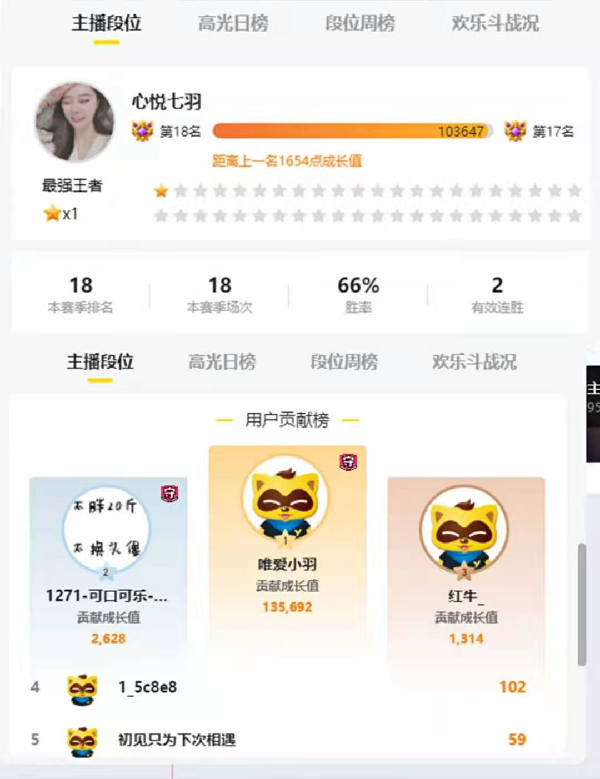Open streamer 心悦七羽's avatar
Image resolution: width=600 pixels, height=779 pixels.
74,122
